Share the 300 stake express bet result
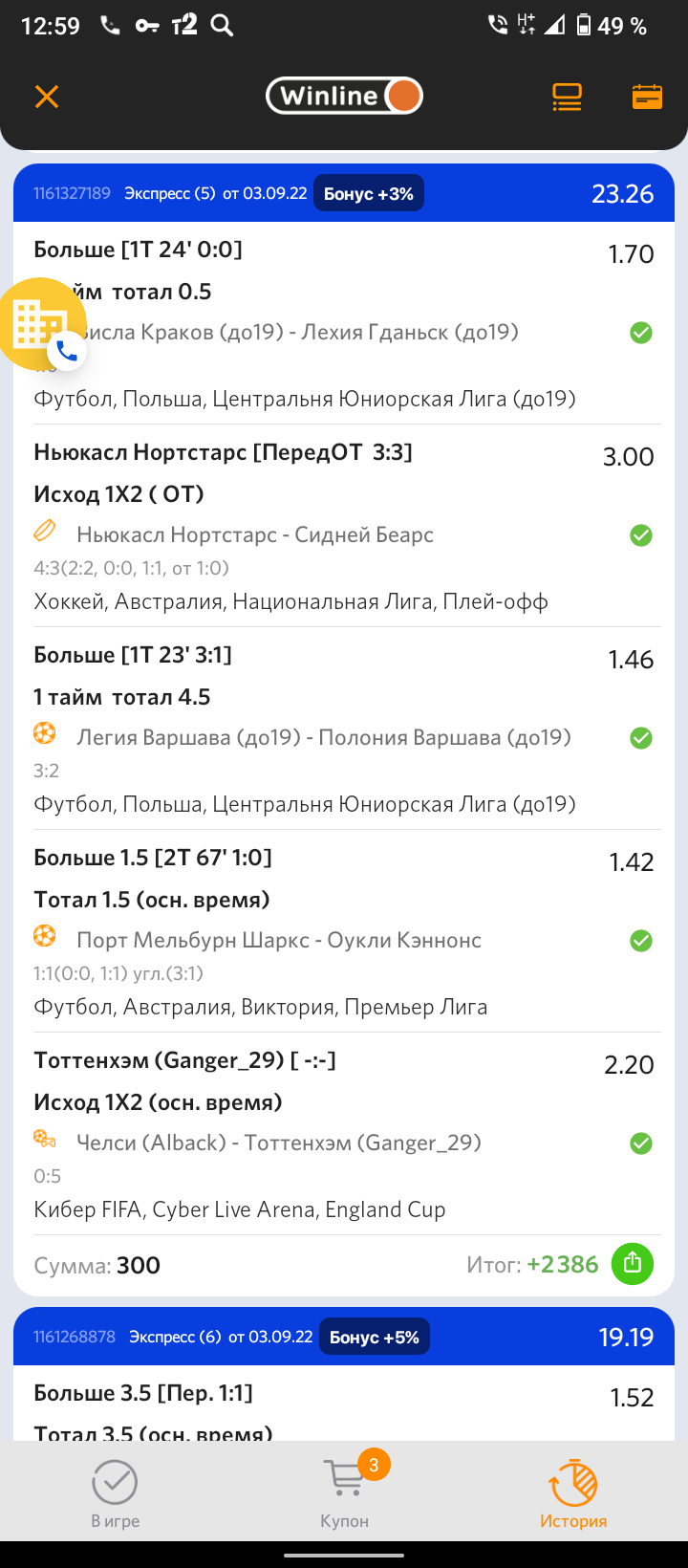The image size is (688, 1568). (632, 1263)
